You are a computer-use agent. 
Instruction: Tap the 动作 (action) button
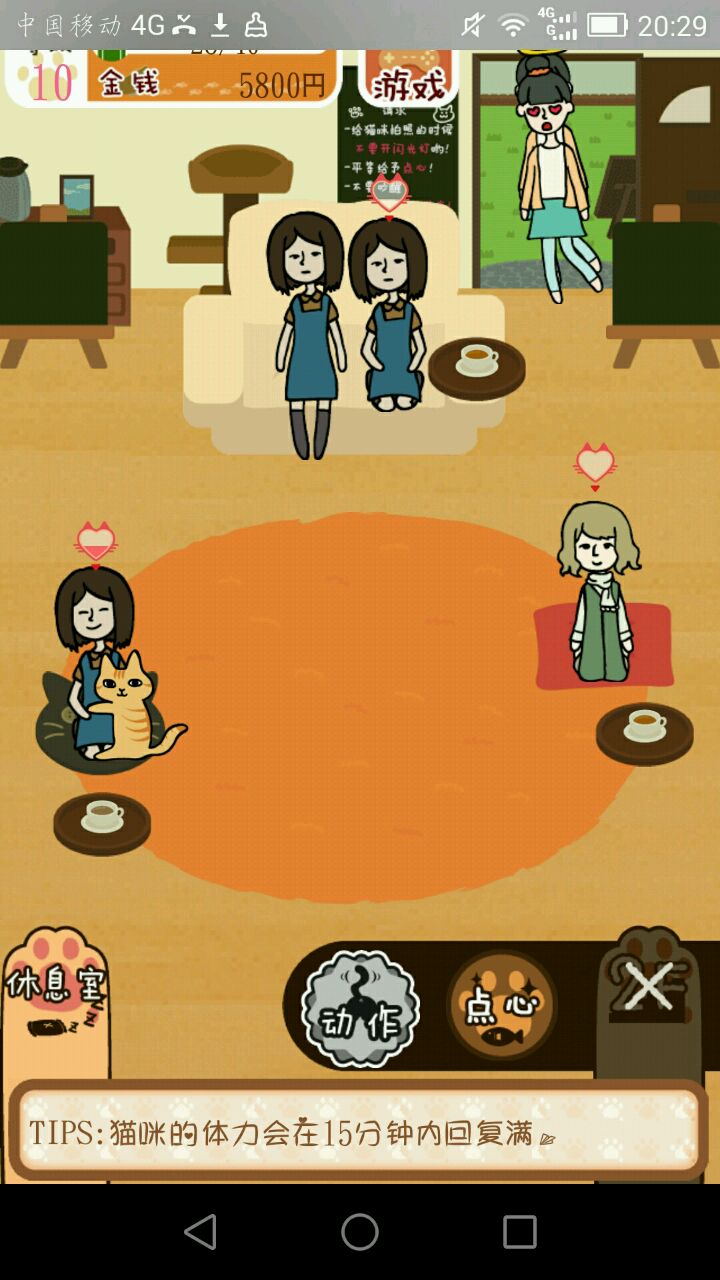click(x=360, y=1009)
